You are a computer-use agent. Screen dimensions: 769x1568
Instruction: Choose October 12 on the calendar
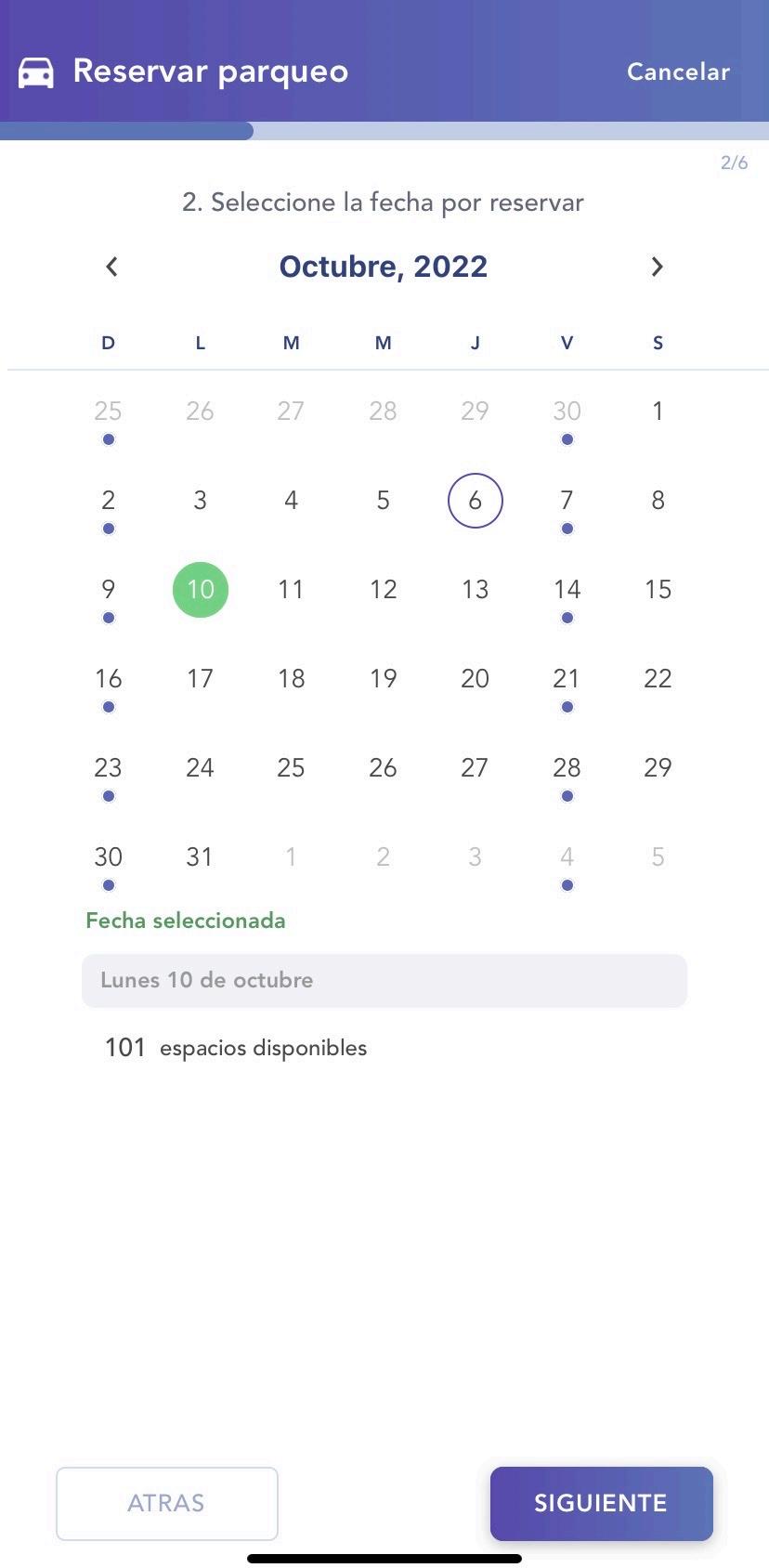click(x=383, y=590)
